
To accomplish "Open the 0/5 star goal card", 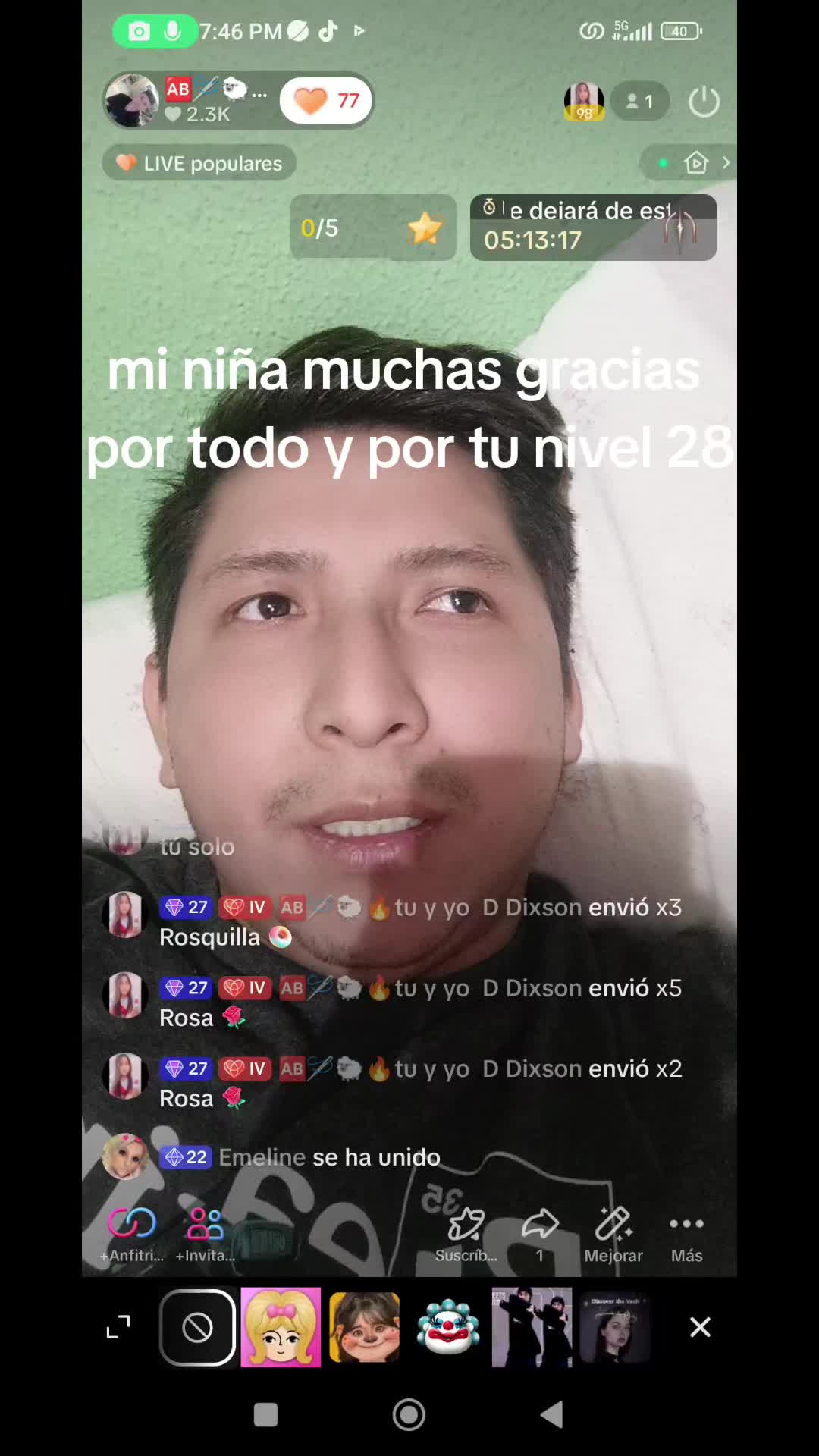I will point(372,227).
